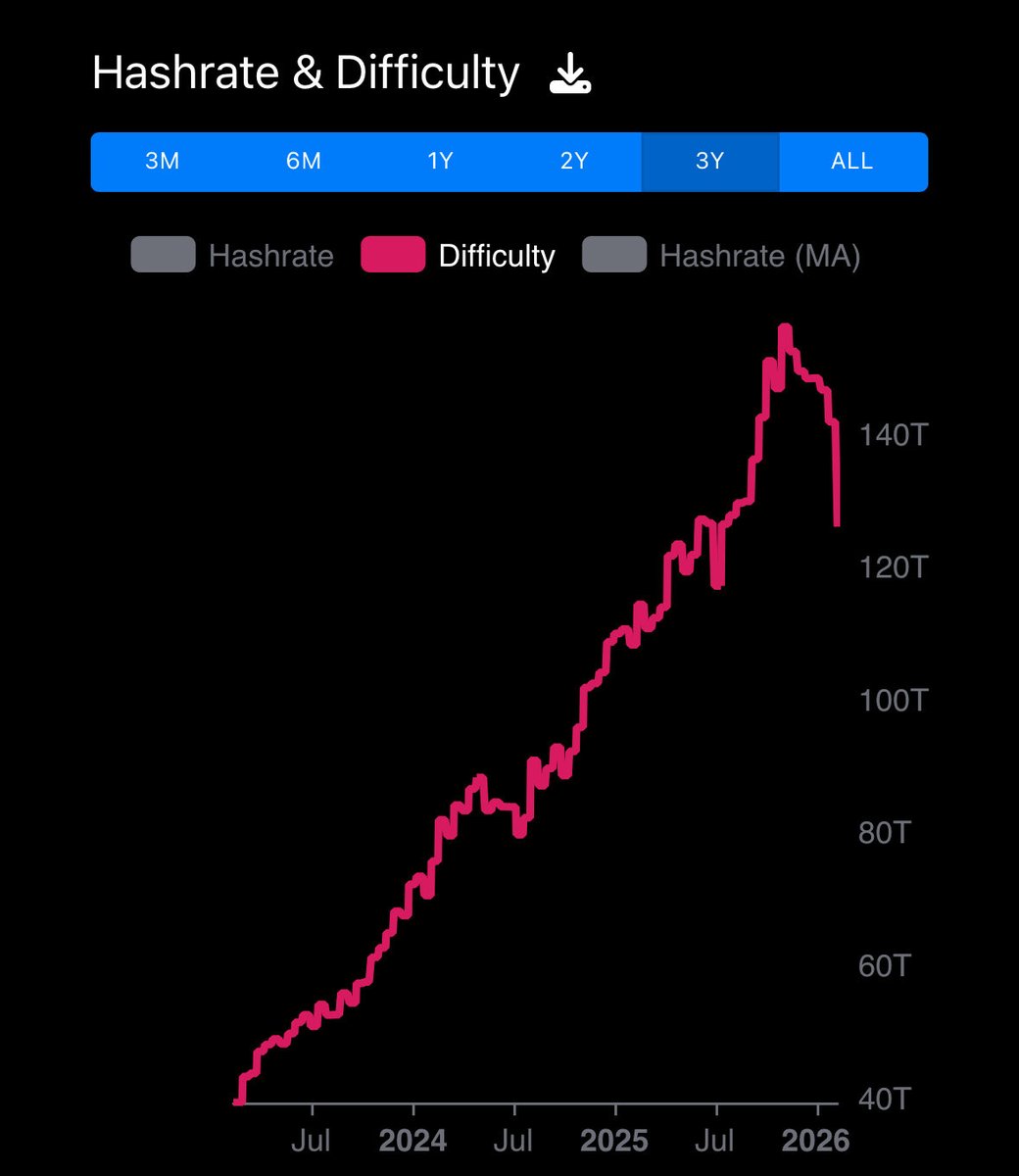Switch the chart range to 3M
The height and width of the screenshot is (1176, 1019).
coord(163,162)
